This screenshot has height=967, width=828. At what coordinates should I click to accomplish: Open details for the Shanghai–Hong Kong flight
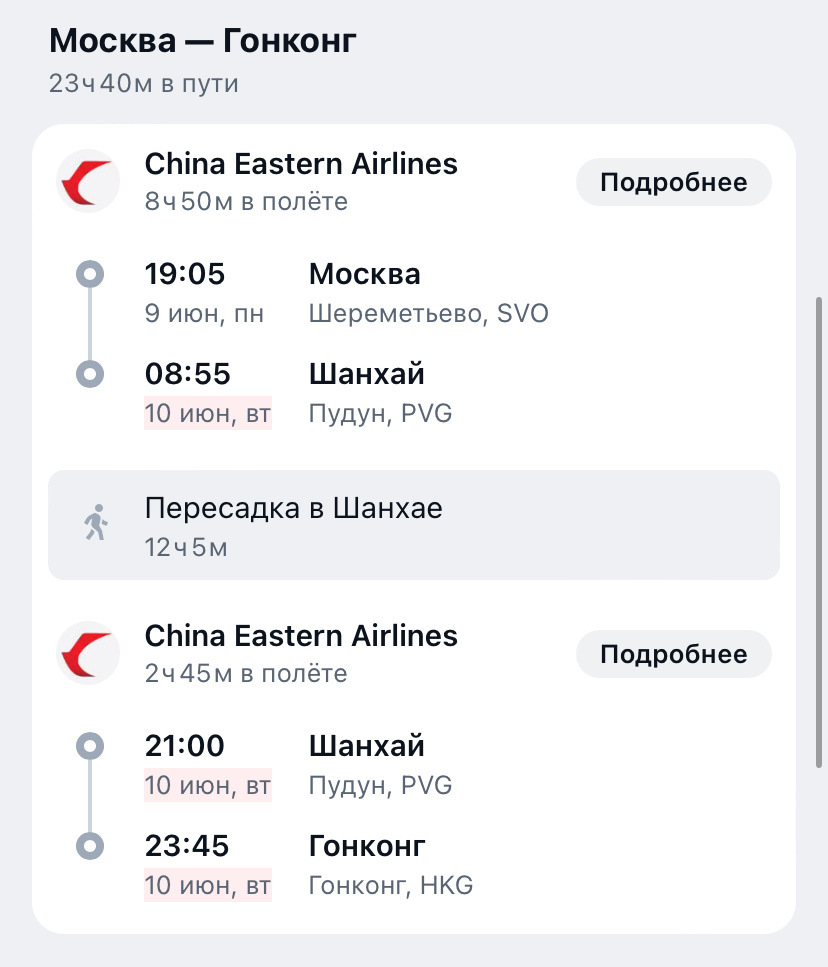click(x=673, y=653)
